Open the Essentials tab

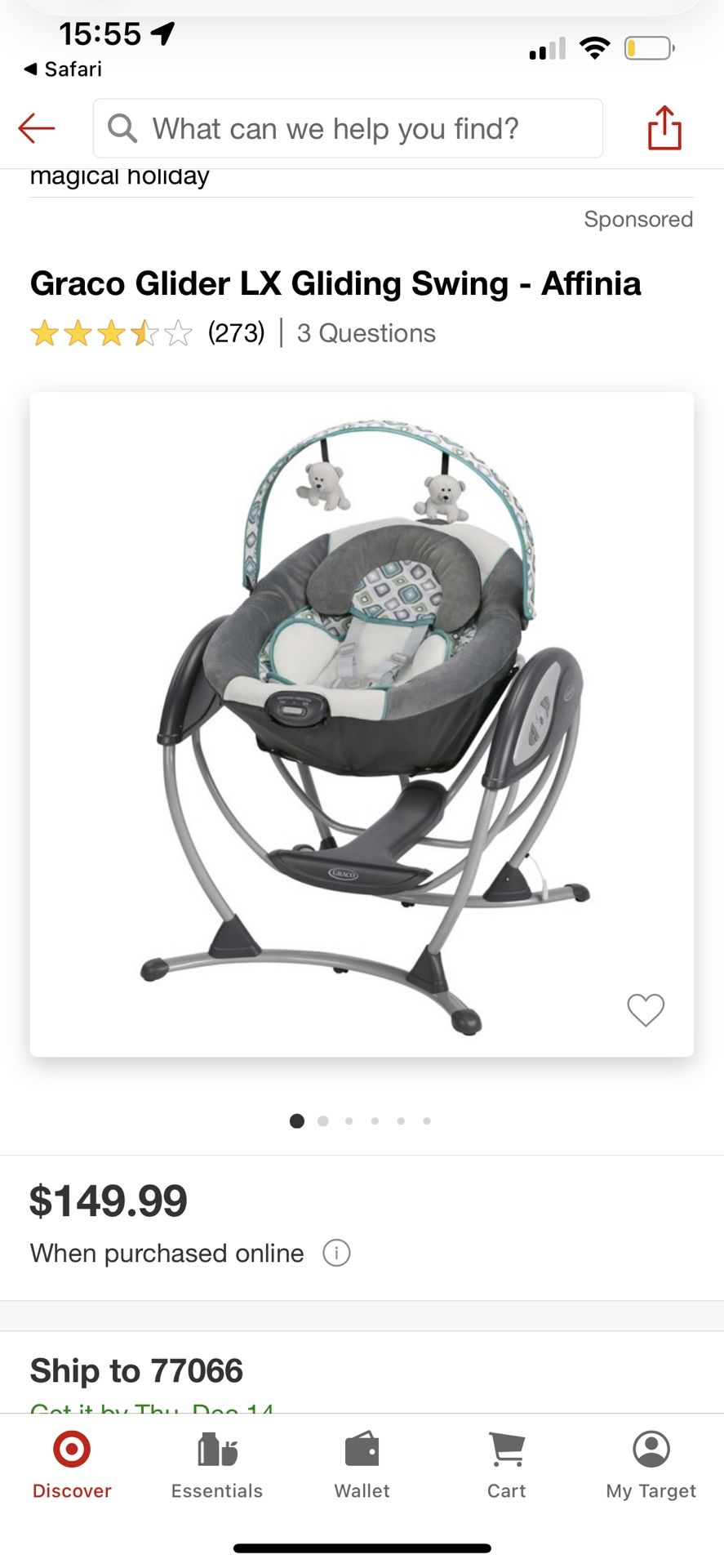[217, 1465]
